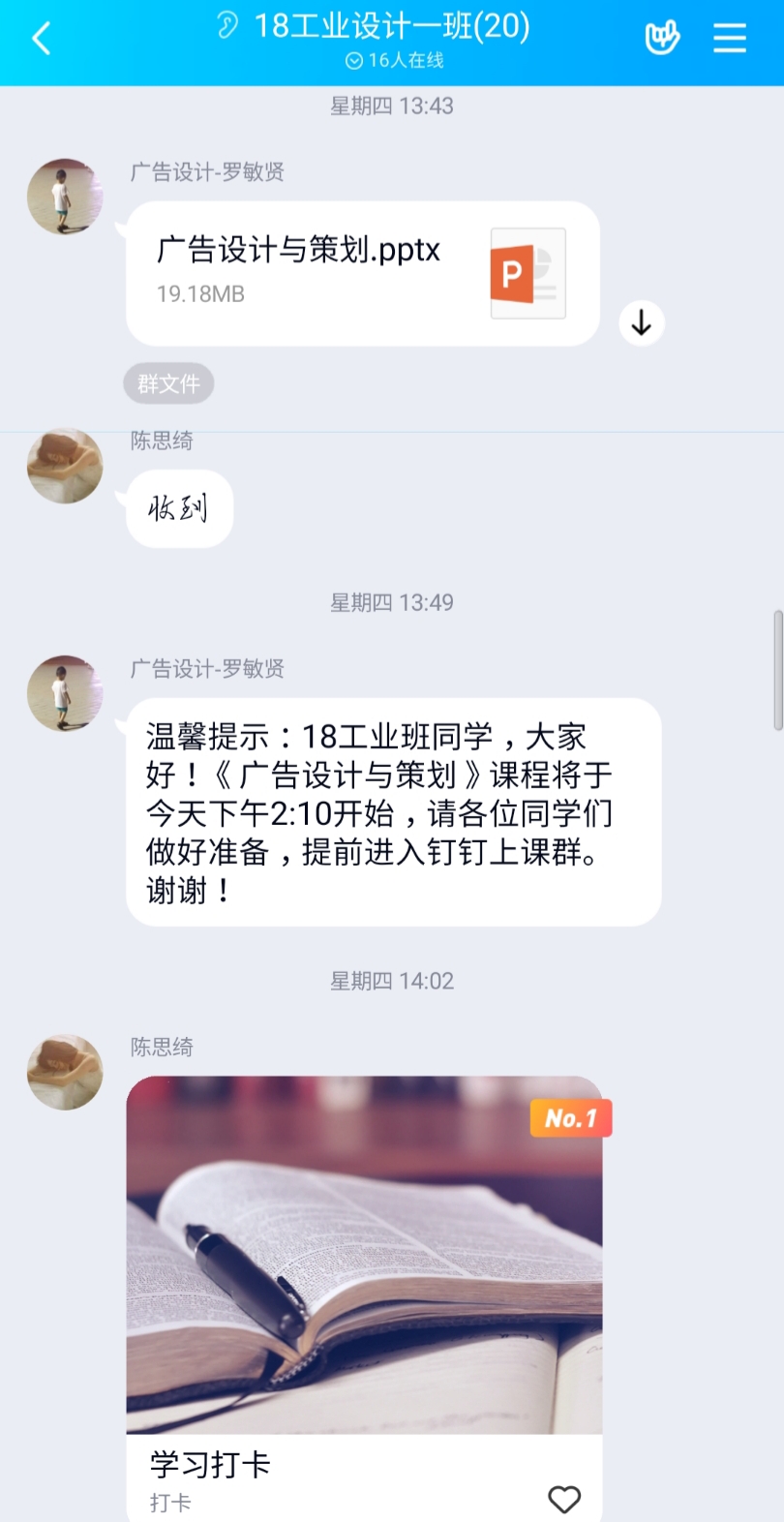Open the hand gesture icon in header

click(662, 38)
